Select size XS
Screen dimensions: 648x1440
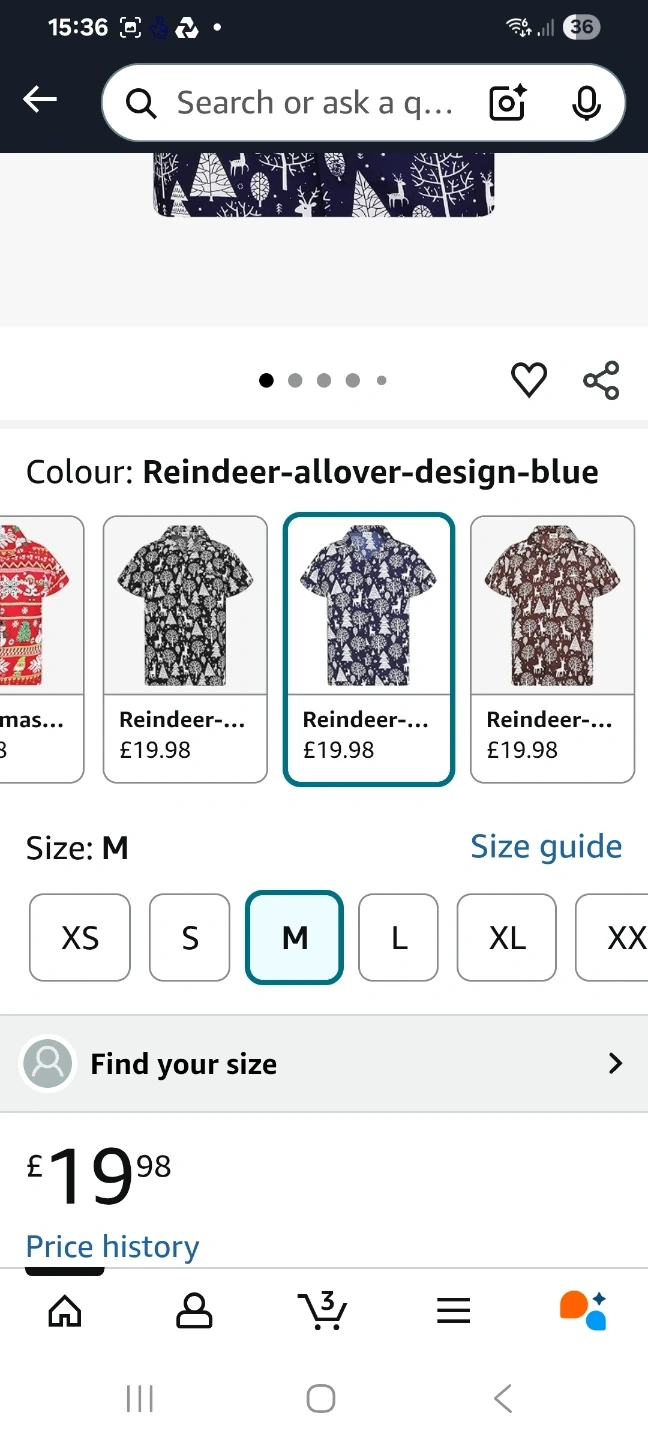80,938
